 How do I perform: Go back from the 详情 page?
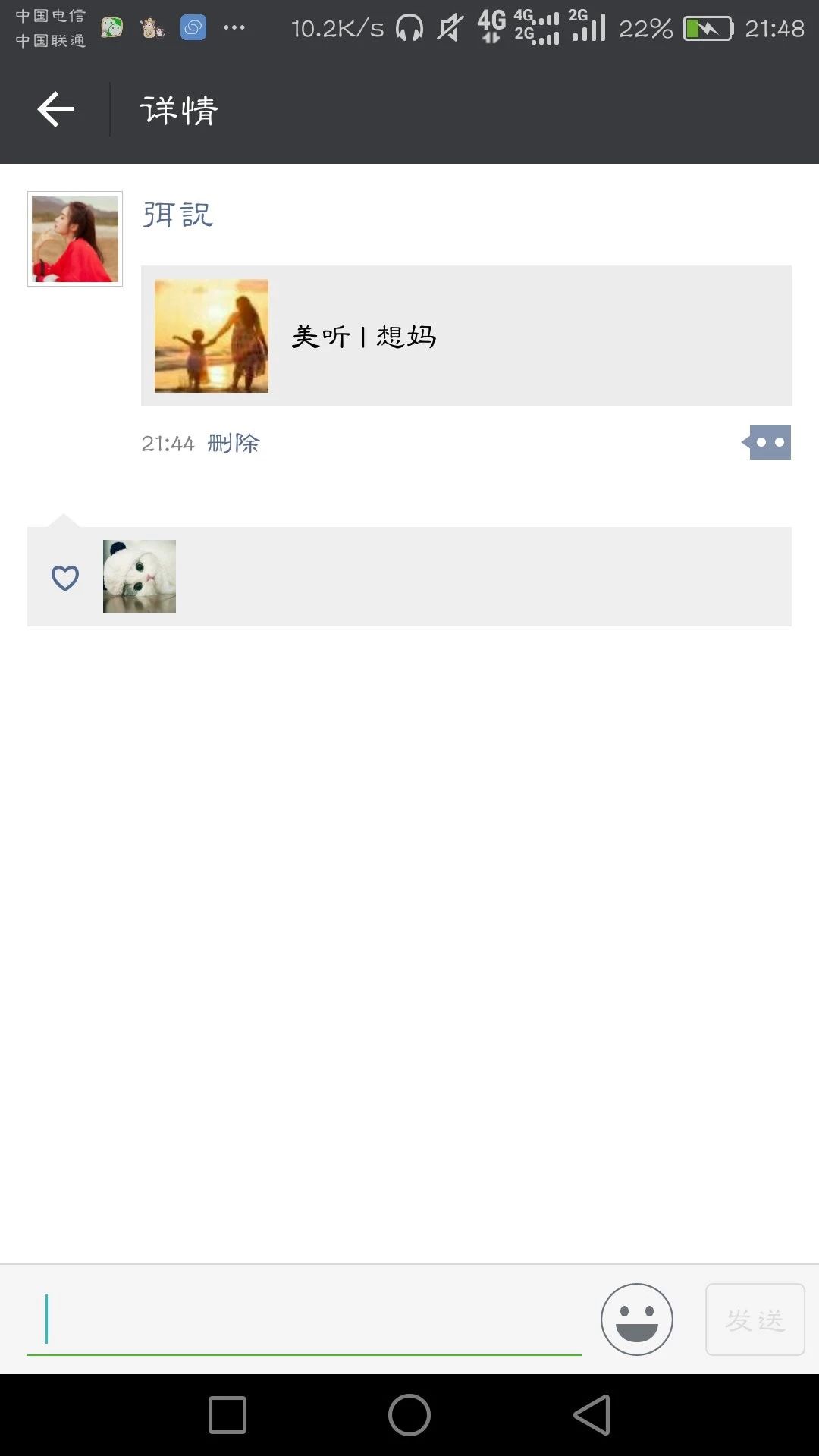55,110
